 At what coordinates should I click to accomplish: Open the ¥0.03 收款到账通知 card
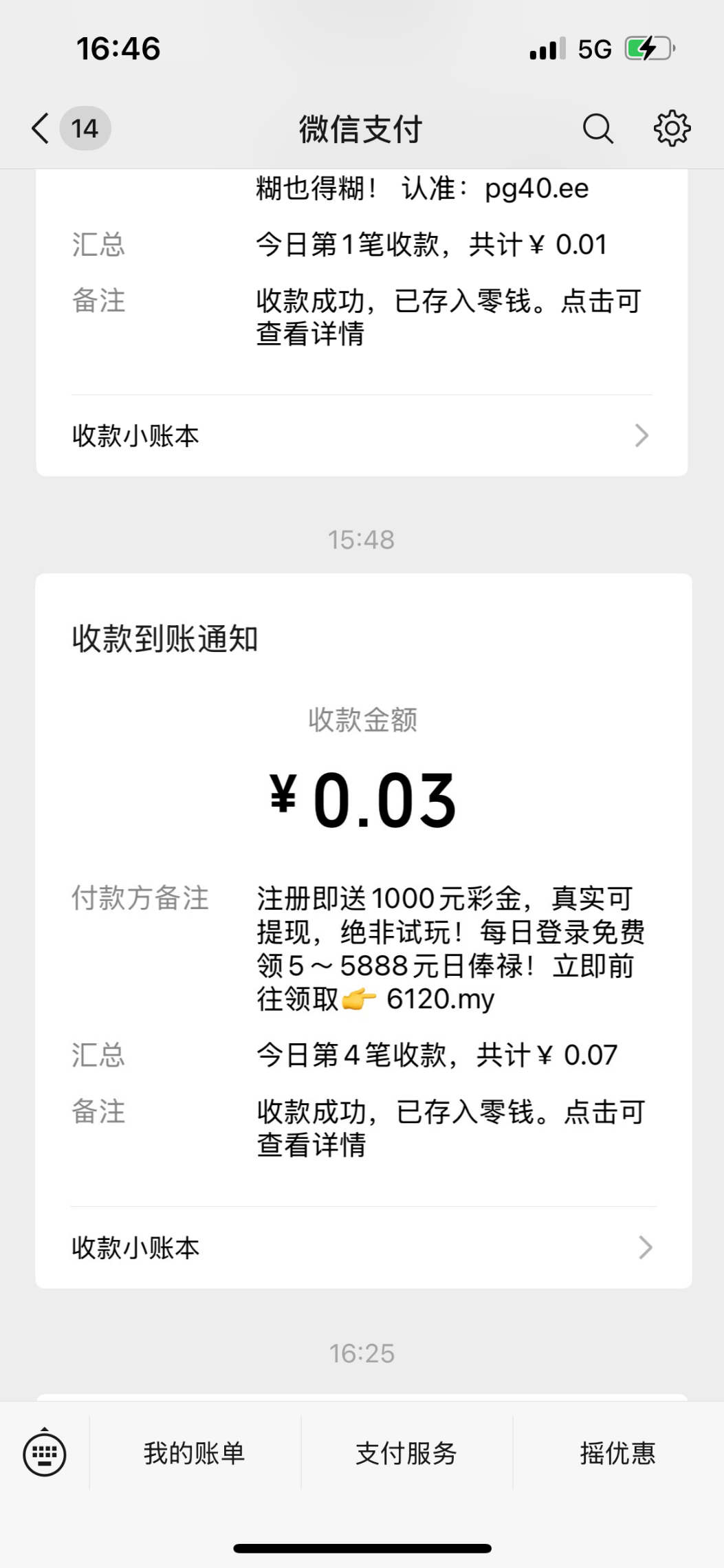pyautogui.click(x=363, y=798)
